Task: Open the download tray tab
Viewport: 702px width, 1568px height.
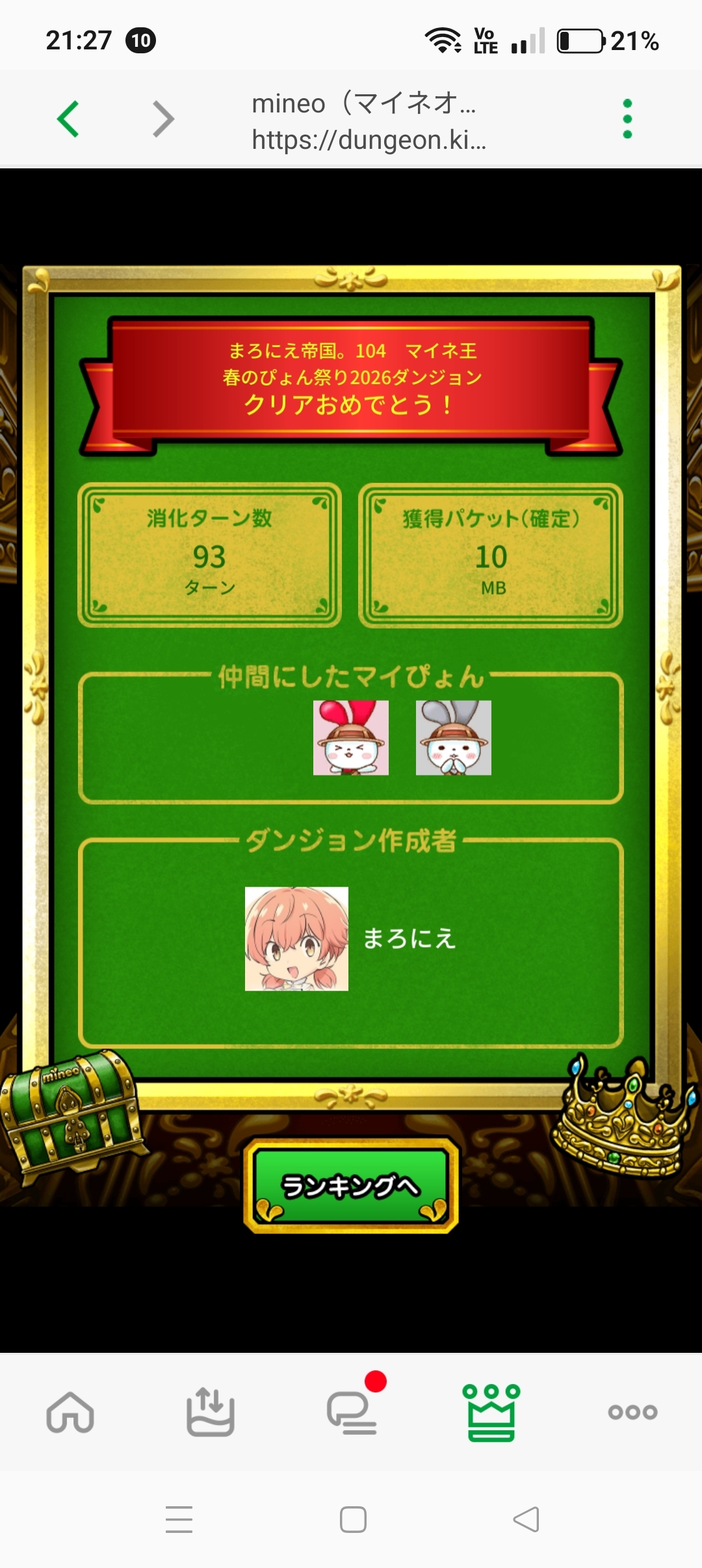Action: [x=210, y=1411]
